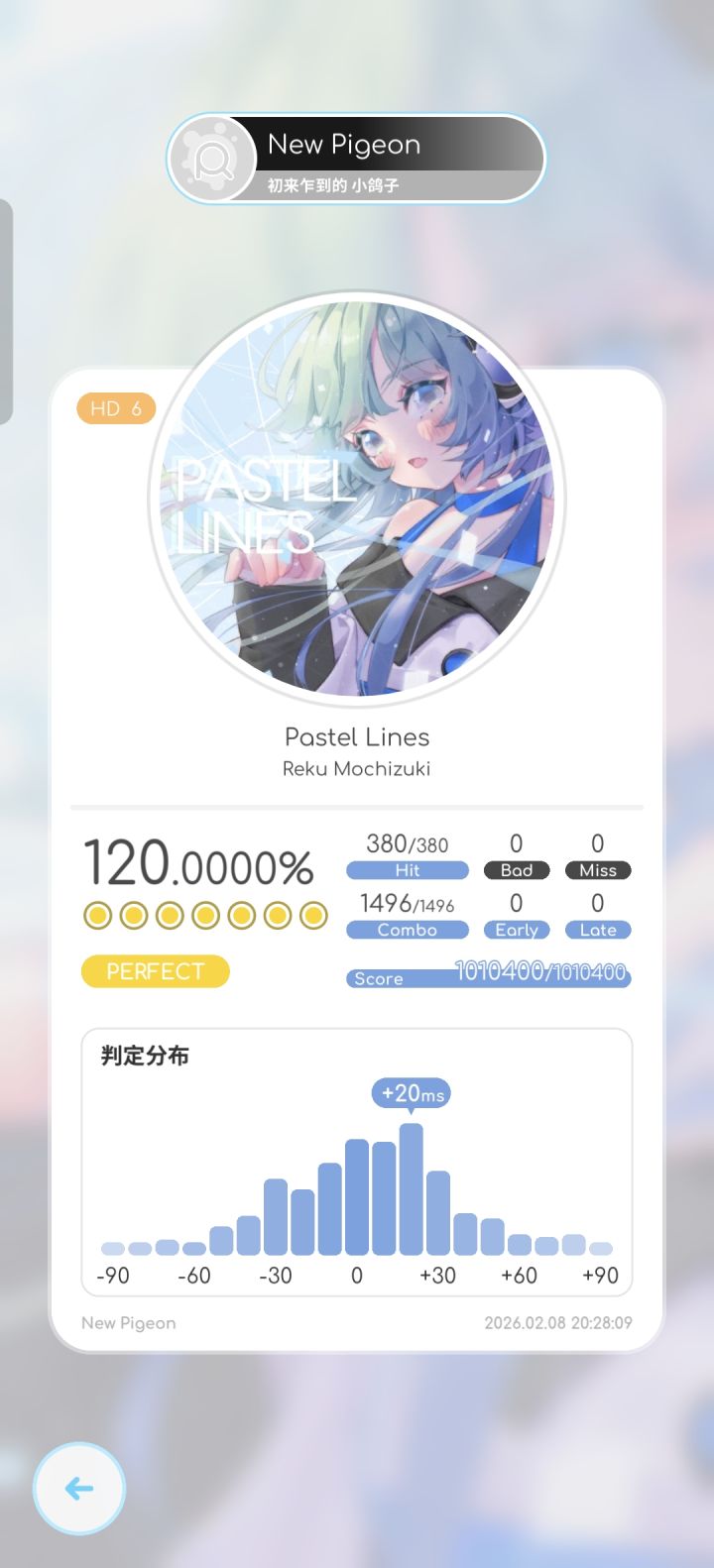Image resolution: width=714 pixels, height=1568 pixels.
Task: Select the Hit count pill showing 380/380
Action: [x=408, y=869]
